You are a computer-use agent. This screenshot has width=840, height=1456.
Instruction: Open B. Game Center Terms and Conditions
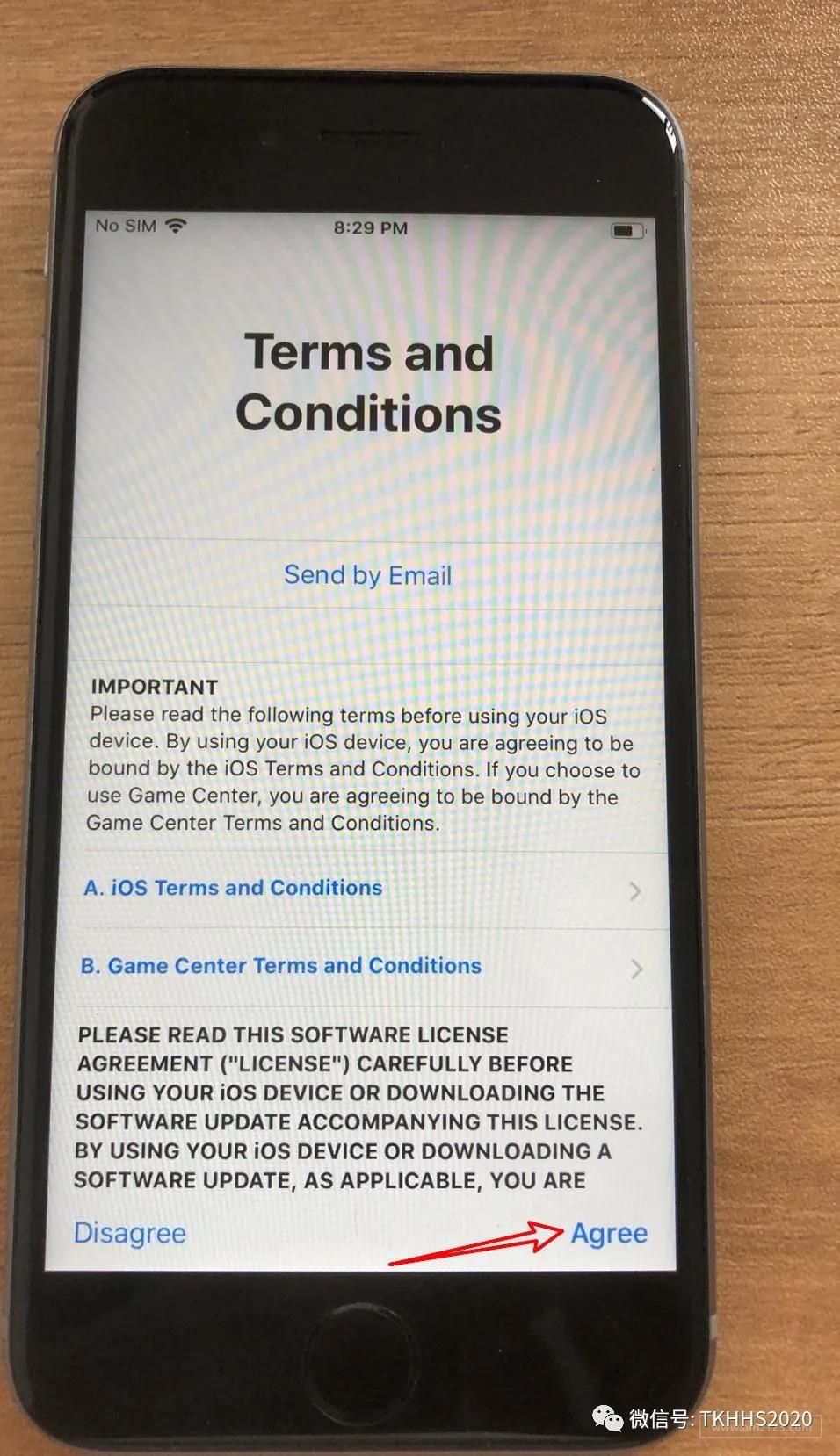(281, 966)
